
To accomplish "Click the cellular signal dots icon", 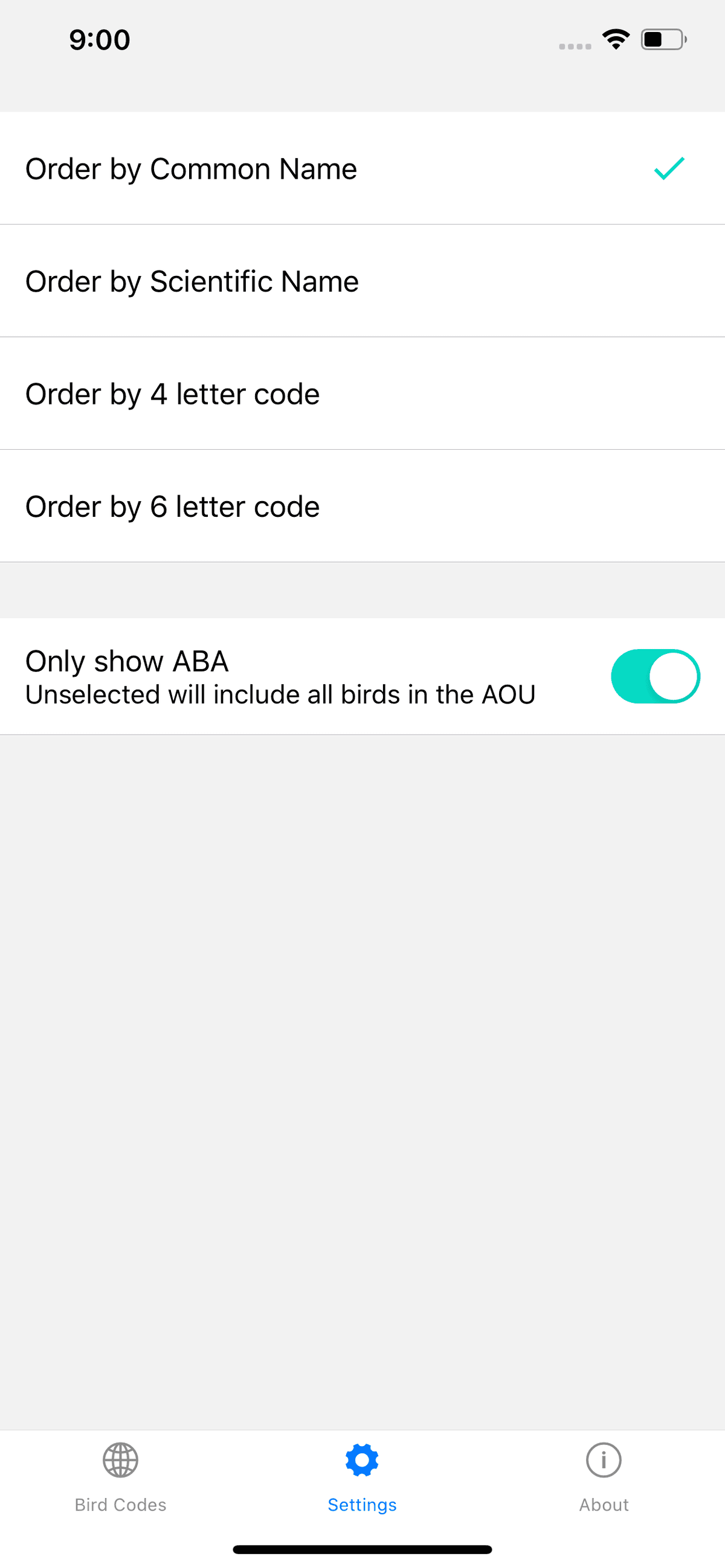I will tap(573, 45).
